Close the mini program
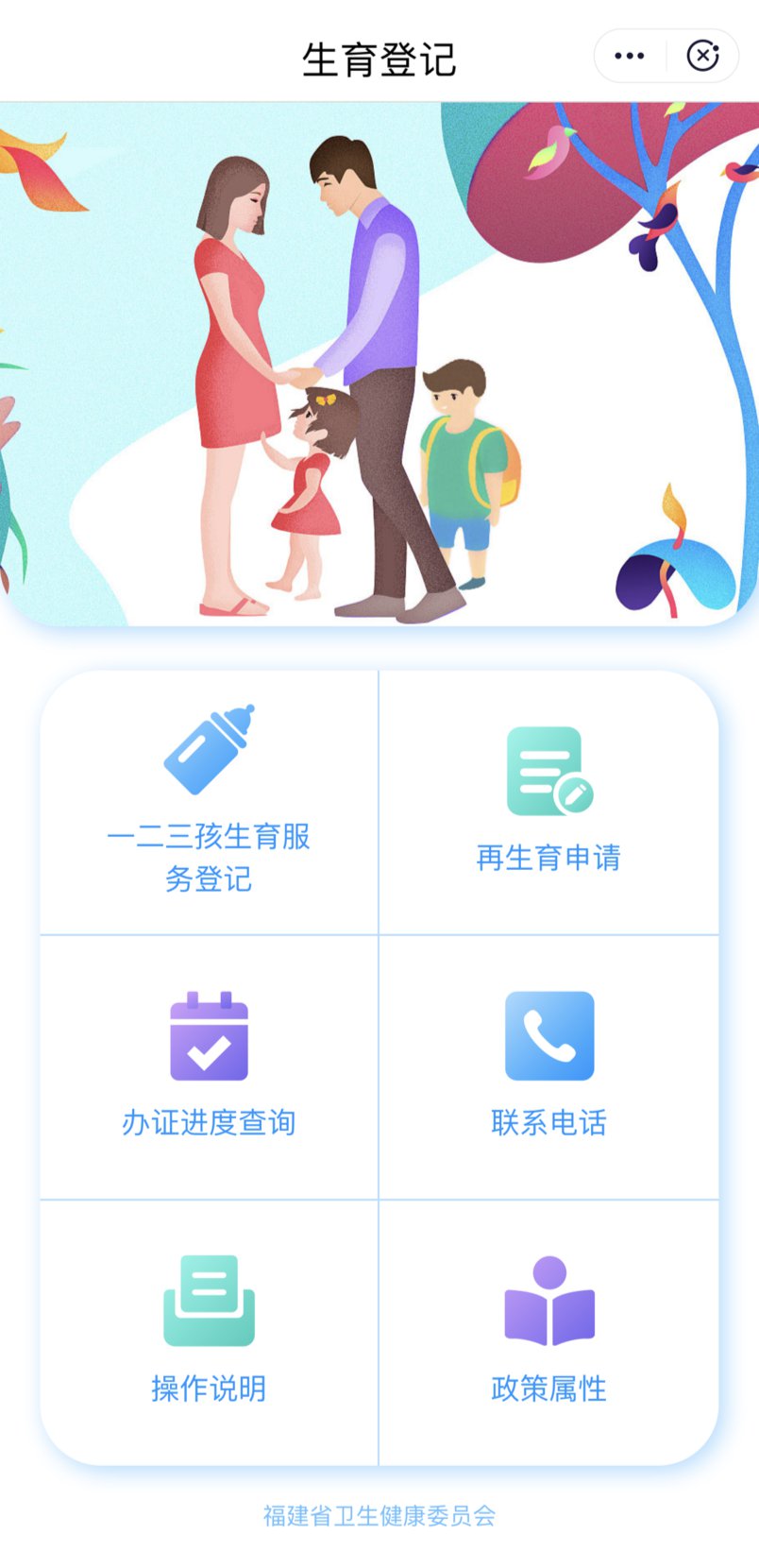The width and height of the screenshot is (759, 1568). 702,57
